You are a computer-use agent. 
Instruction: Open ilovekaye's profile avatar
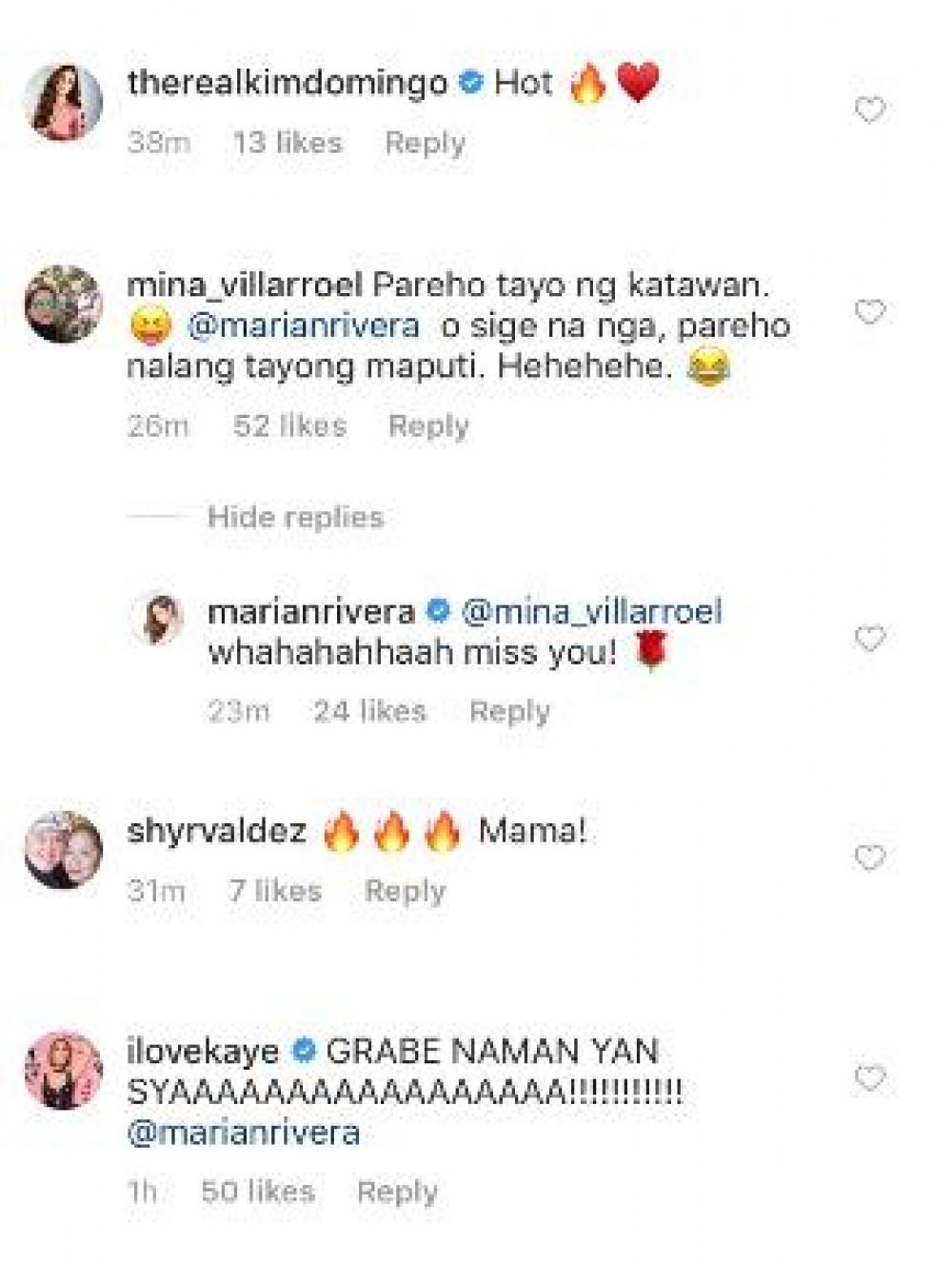point(64,1070)
